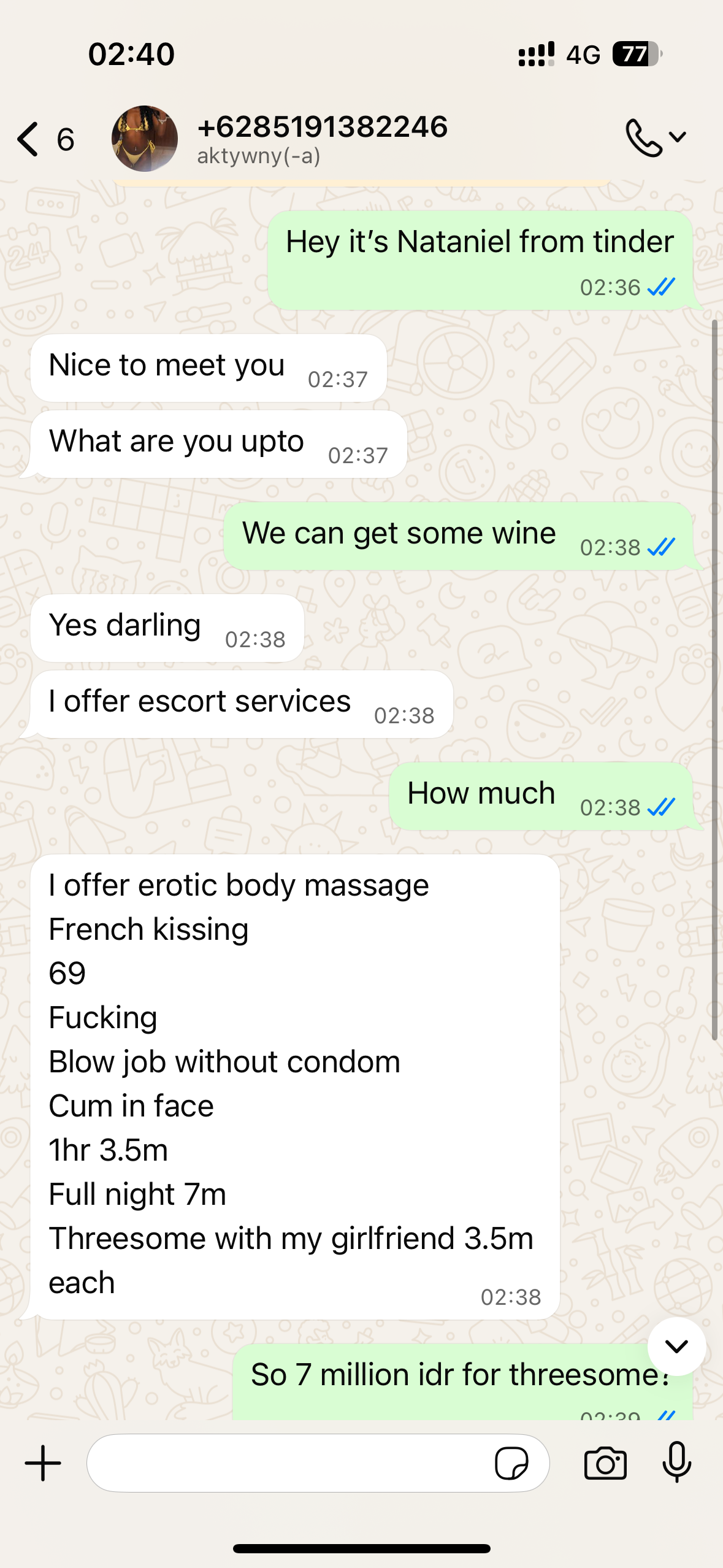The image size is (723, 1568).
Task: Open the sticker picker
Action: pos(511,1464)
